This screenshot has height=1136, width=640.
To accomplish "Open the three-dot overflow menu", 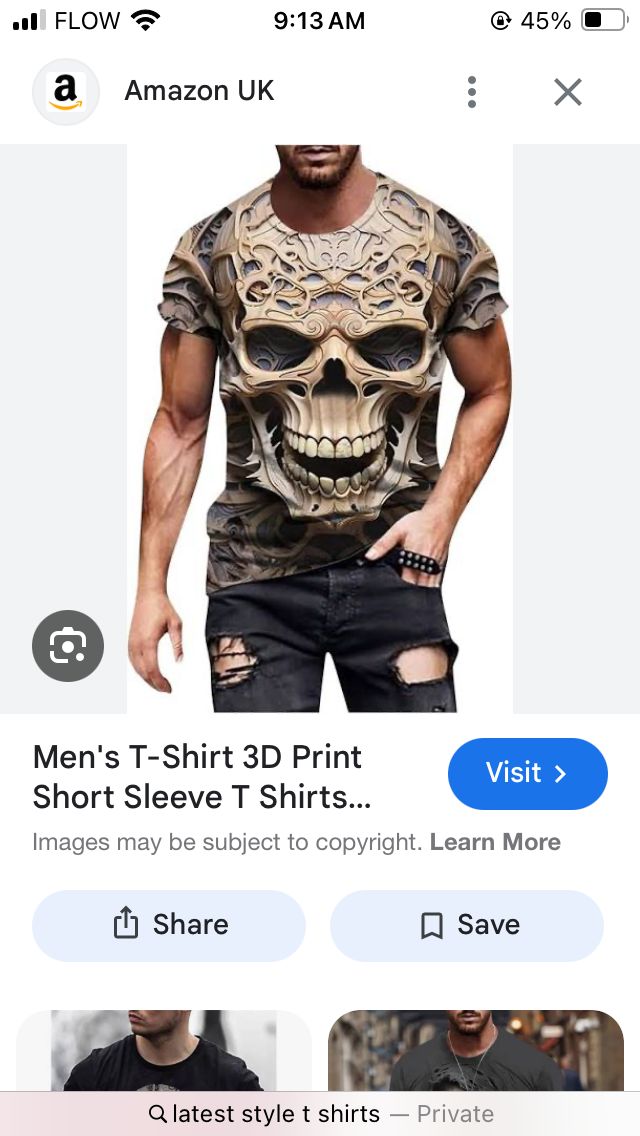I will [472, 92].
